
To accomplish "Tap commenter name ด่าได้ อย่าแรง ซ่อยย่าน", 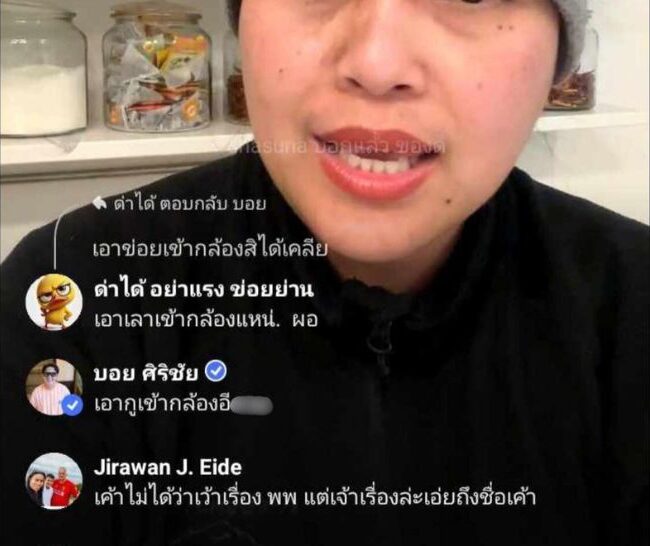I will (x=204, y=290).
